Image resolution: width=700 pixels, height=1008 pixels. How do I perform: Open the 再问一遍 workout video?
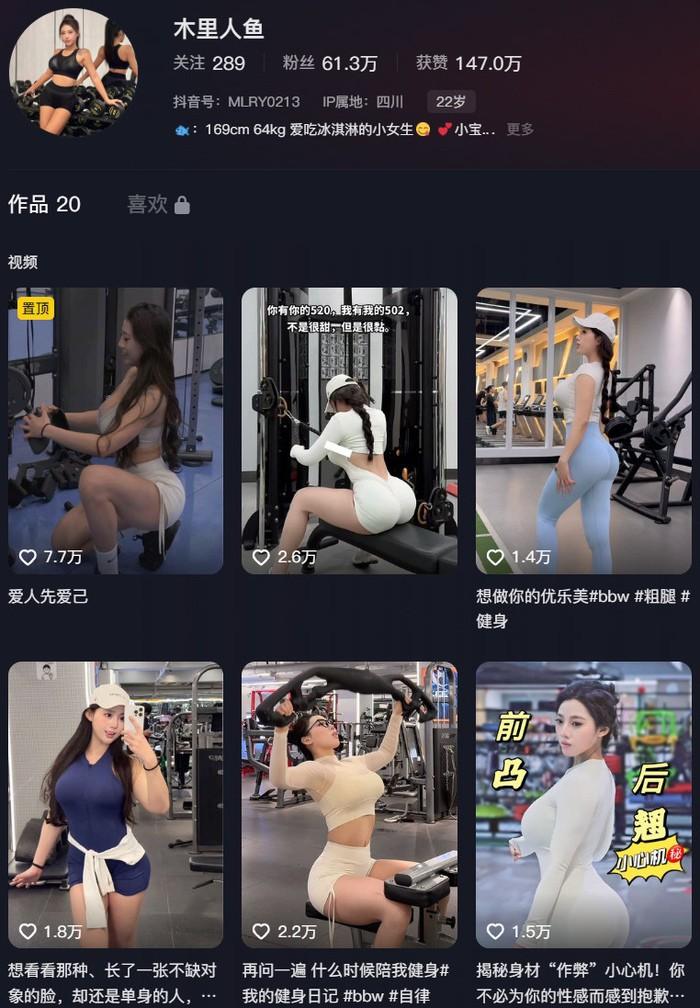pos(349,804)
